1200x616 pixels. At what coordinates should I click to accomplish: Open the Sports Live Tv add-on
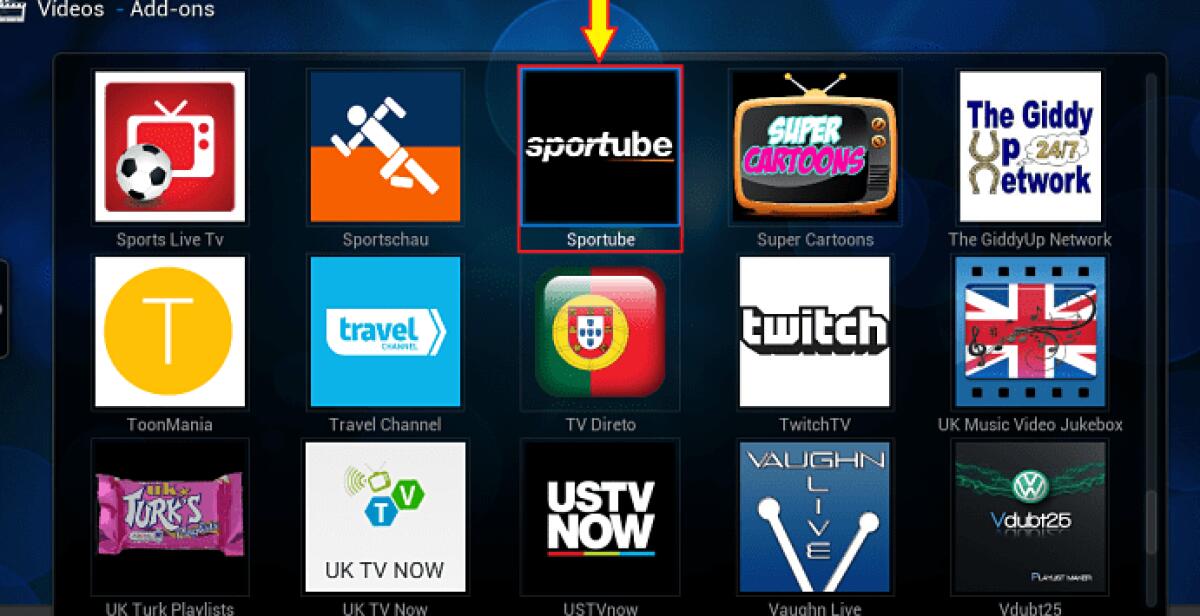coord(170,146)
